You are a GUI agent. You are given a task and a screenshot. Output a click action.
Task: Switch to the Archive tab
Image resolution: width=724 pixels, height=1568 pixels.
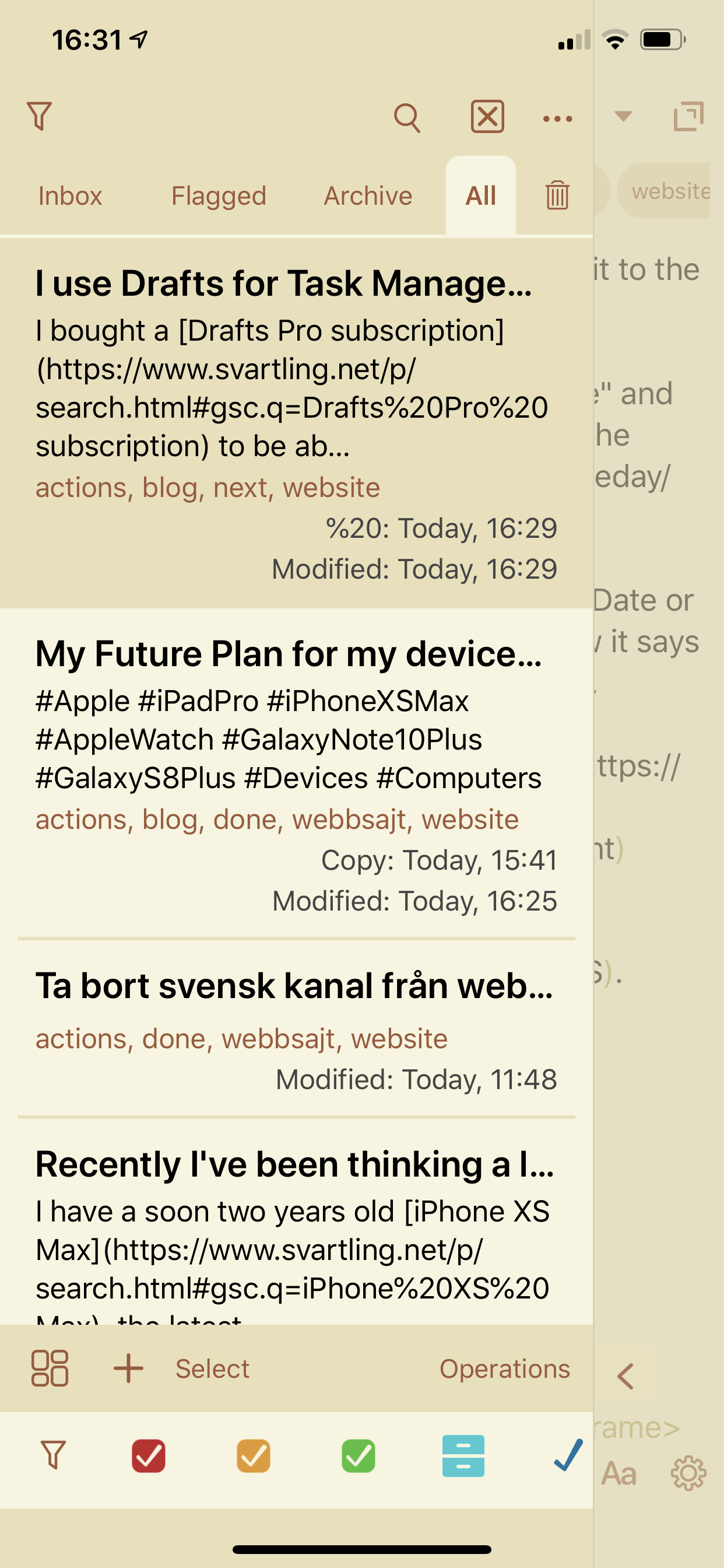tap(367, 196)
